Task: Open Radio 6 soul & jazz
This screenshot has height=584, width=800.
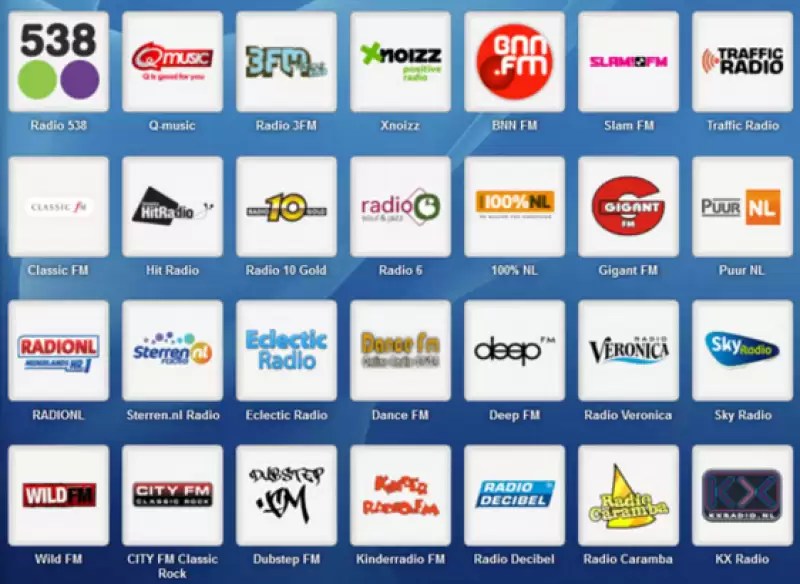Action: click(400, 206)
